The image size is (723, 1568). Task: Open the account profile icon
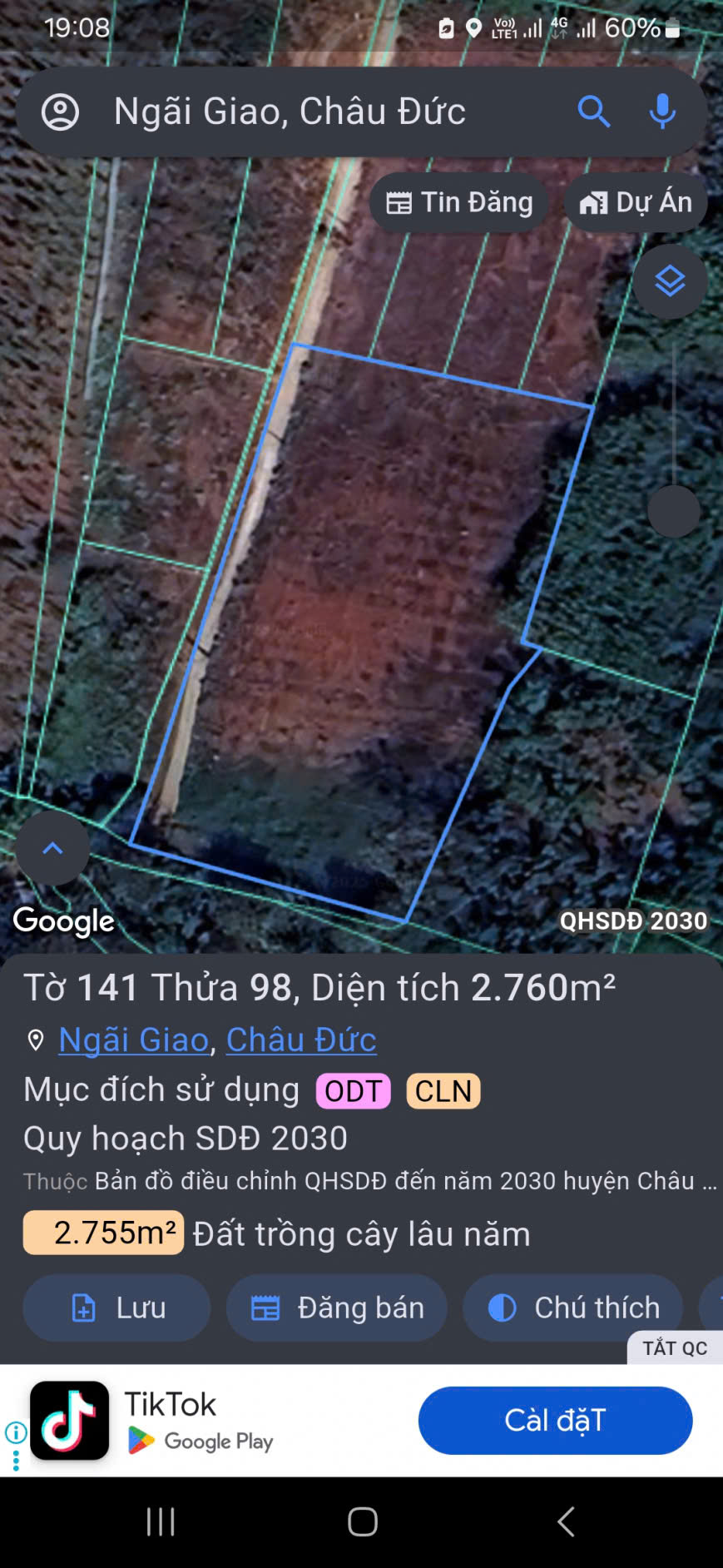point(60,112)
